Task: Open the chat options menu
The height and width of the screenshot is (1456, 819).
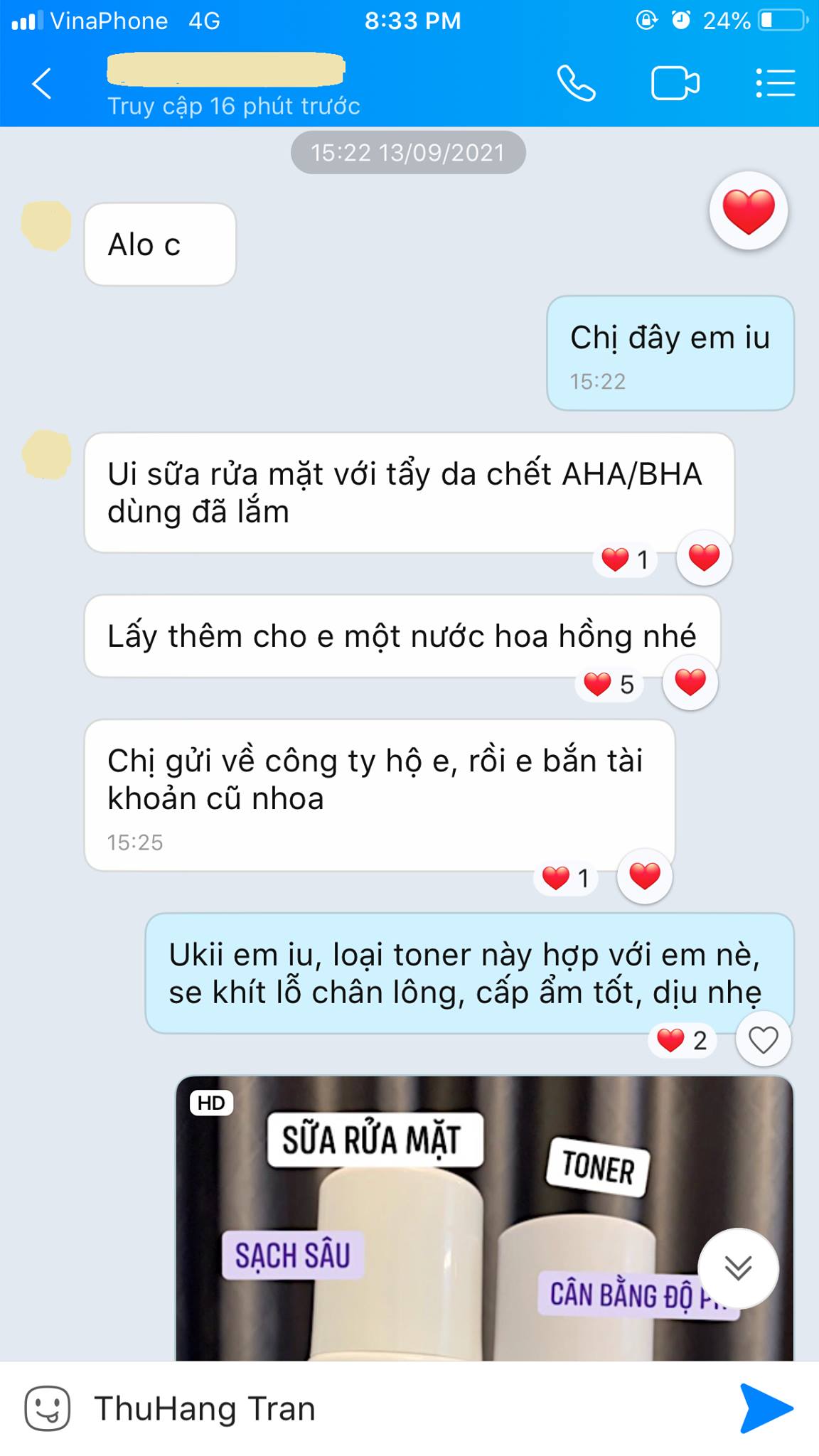Action: (x=775, y=84)
